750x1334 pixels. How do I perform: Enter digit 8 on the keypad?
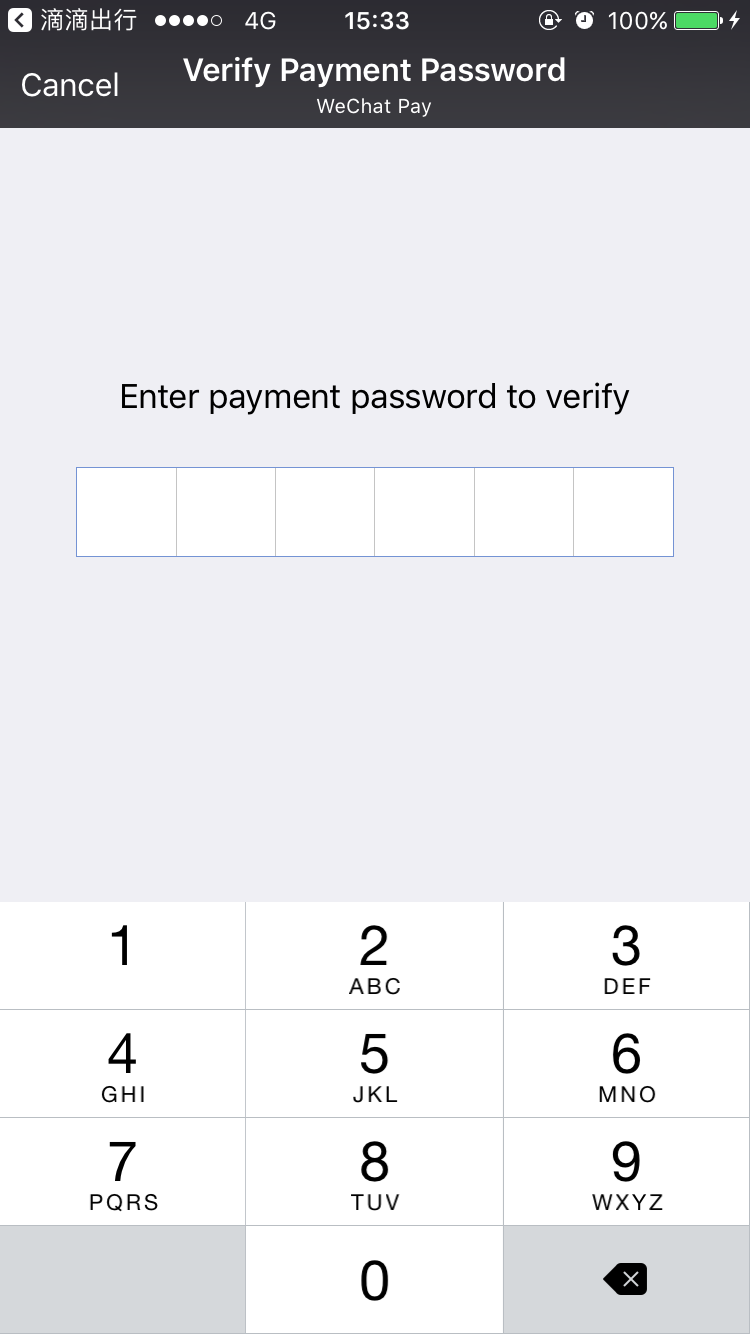point(374,1172)
